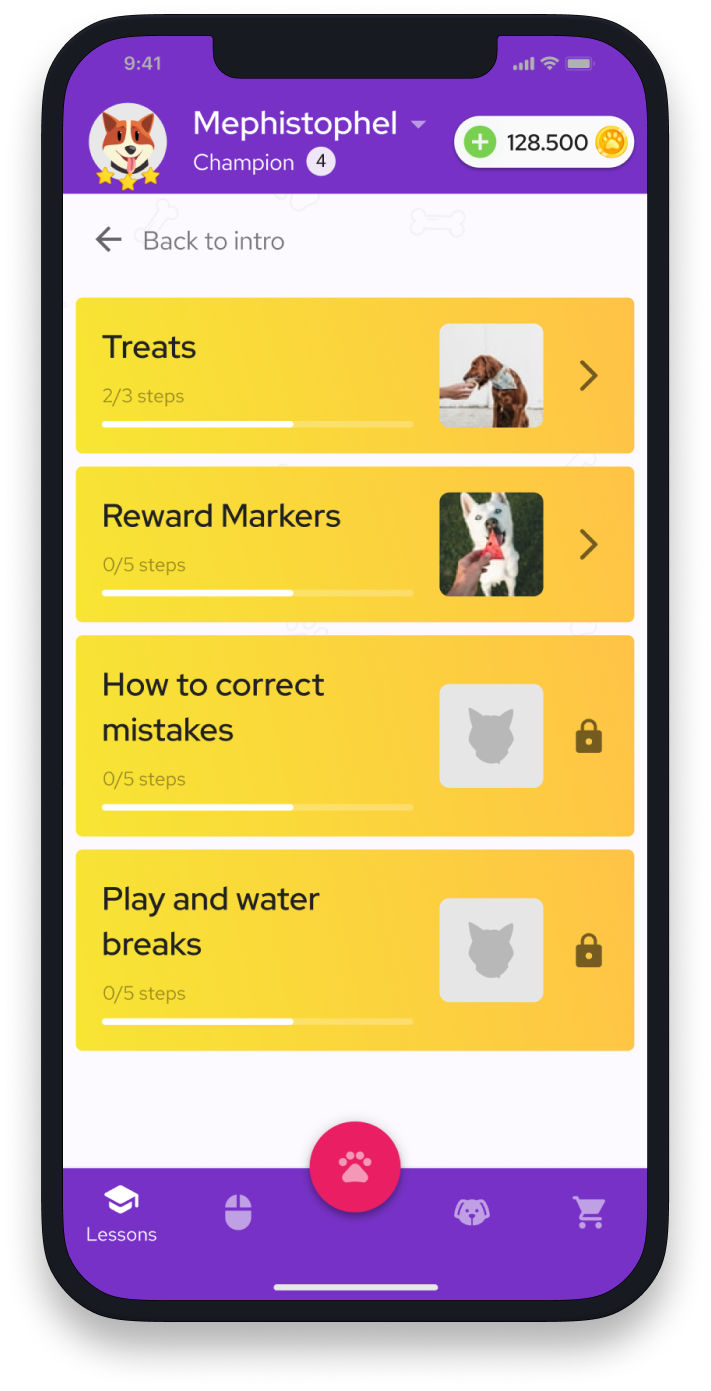Select the locked How to correct mistakes lesson
This screenshot has width=711, height=1391.
tap(355, 736)
